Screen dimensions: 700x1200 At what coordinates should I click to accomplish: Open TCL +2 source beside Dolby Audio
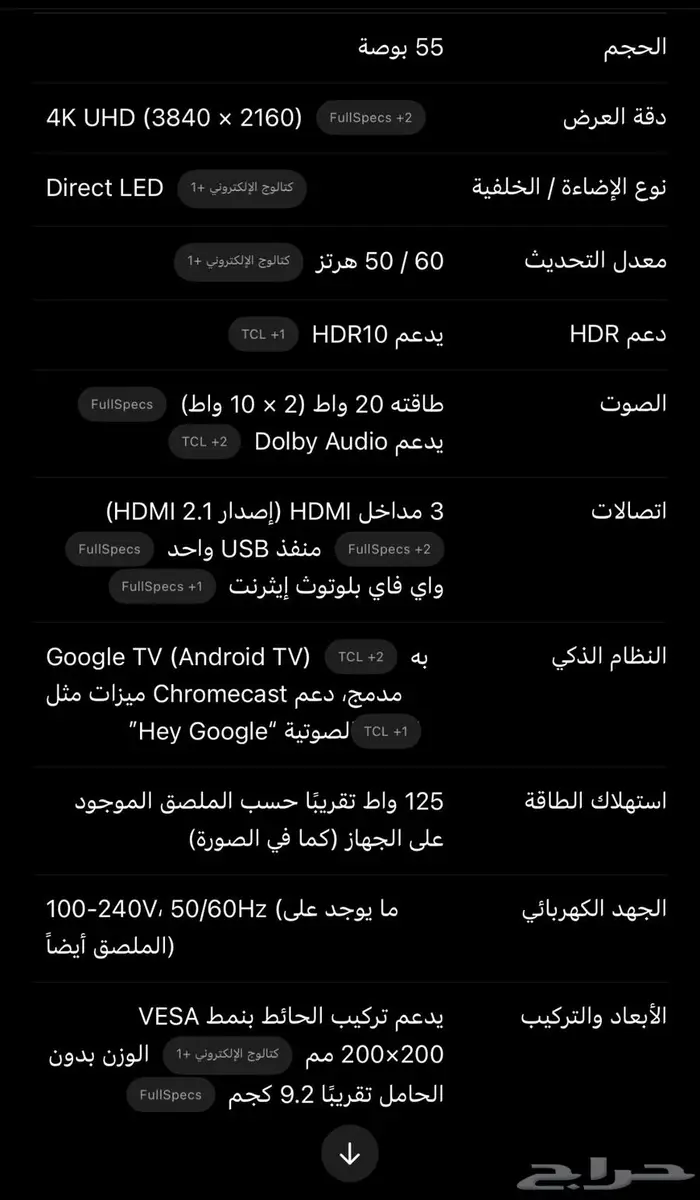point(204,441)
